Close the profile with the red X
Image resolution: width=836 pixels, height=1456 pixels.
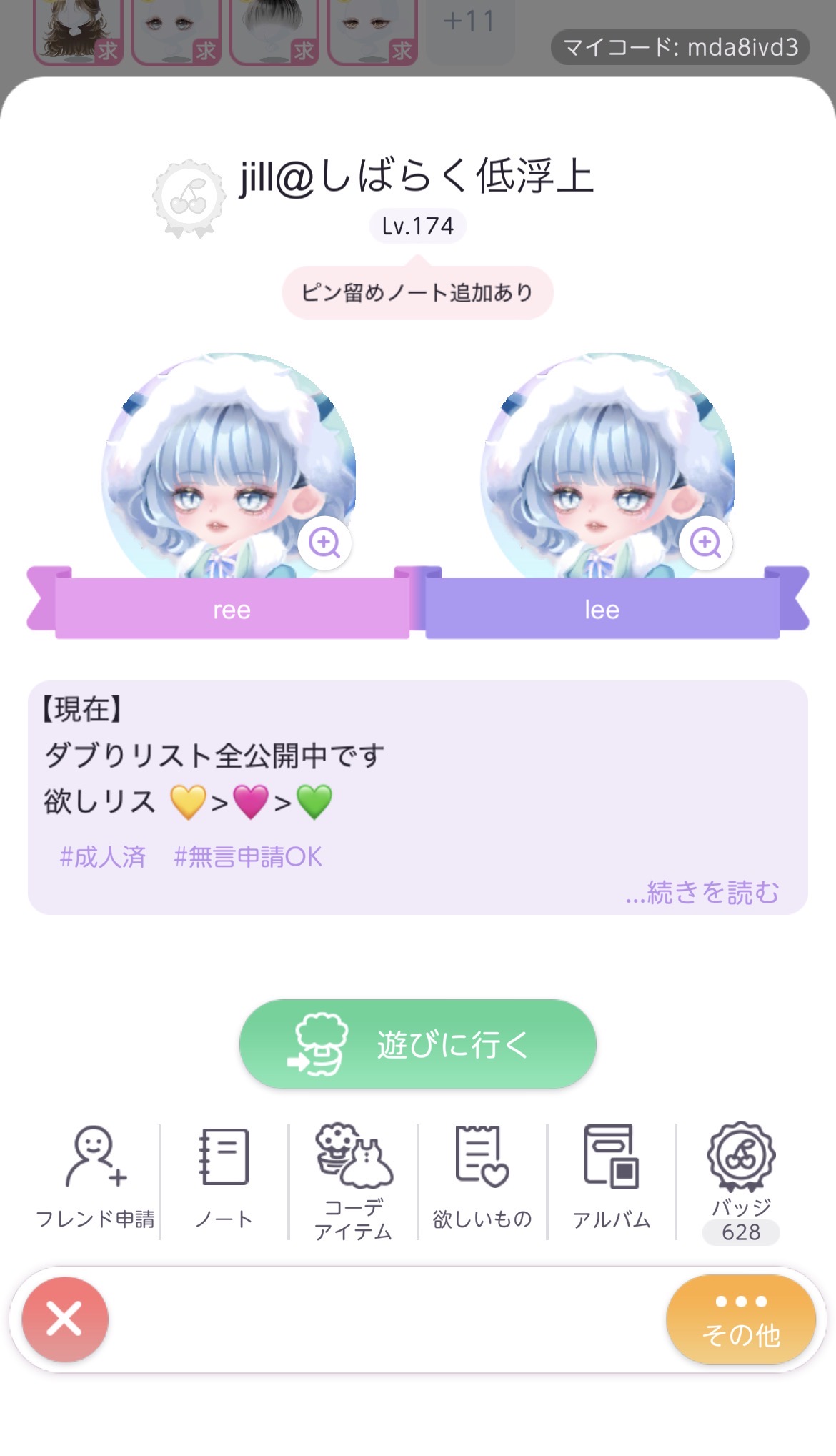pos(65,1319)
